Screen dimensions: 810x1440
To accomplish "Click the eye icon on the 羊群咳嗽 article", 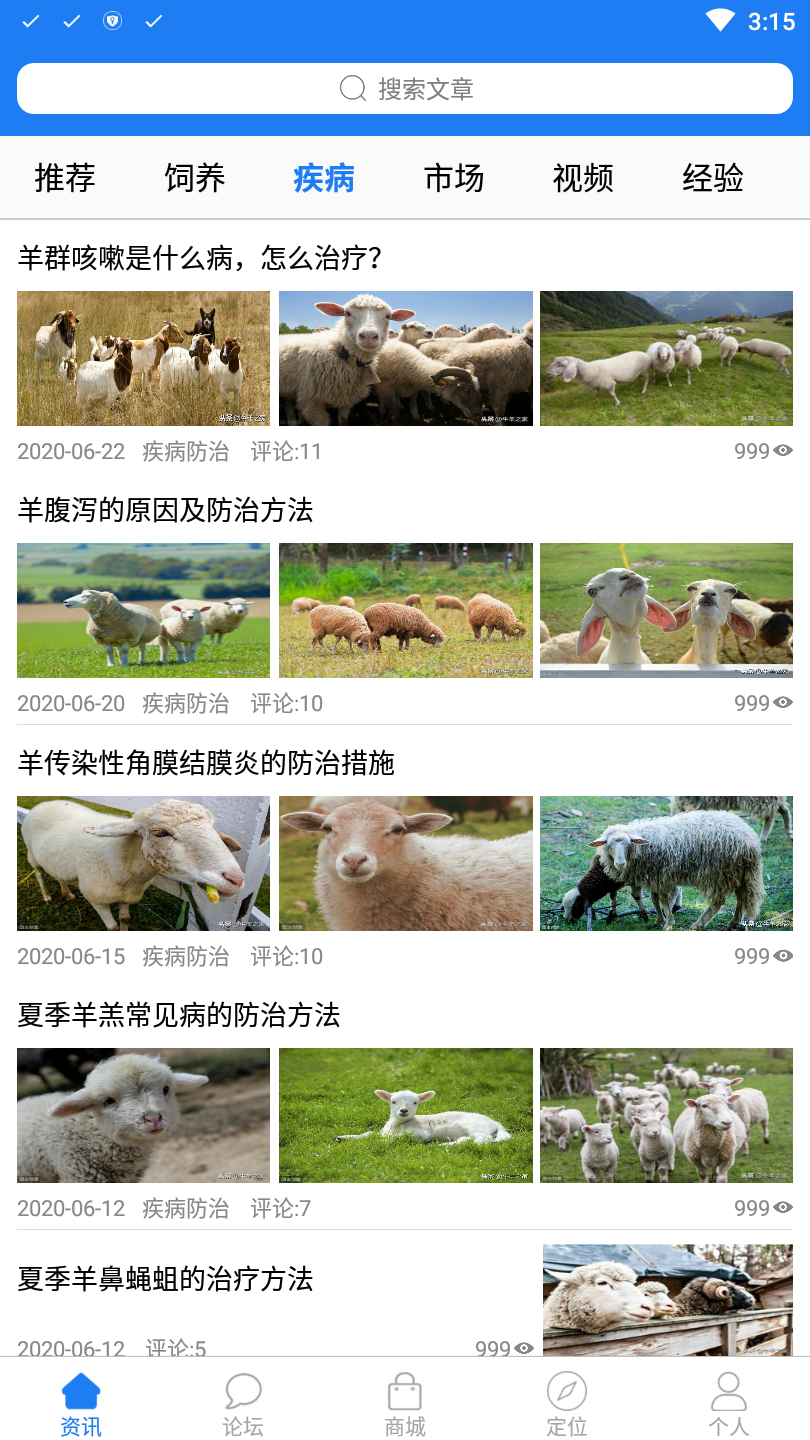I will pyautogui.click(x=785, y=451).
